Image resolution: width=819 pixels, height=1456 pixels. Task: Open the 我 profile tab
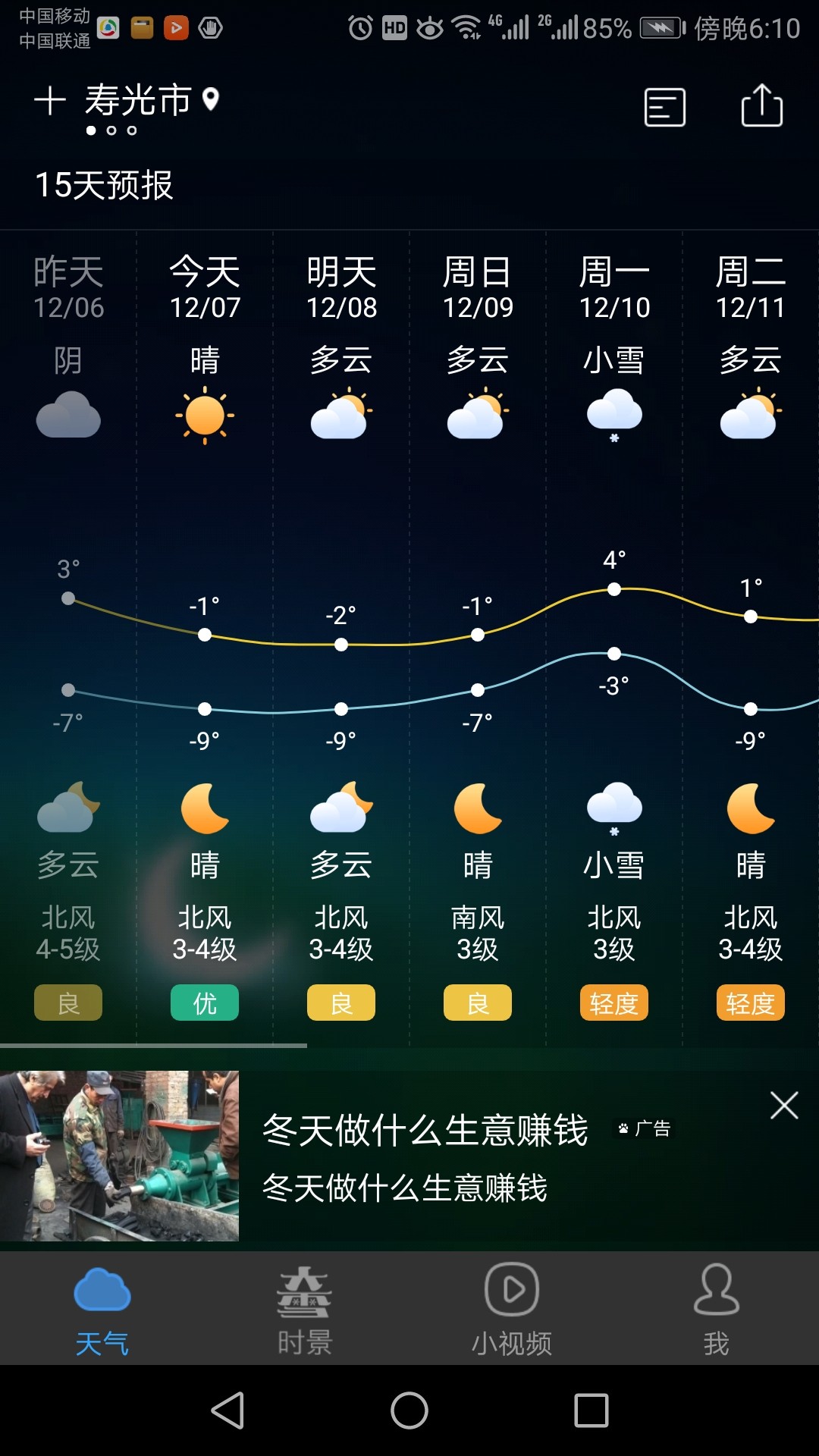click(x=716, y=1310)
